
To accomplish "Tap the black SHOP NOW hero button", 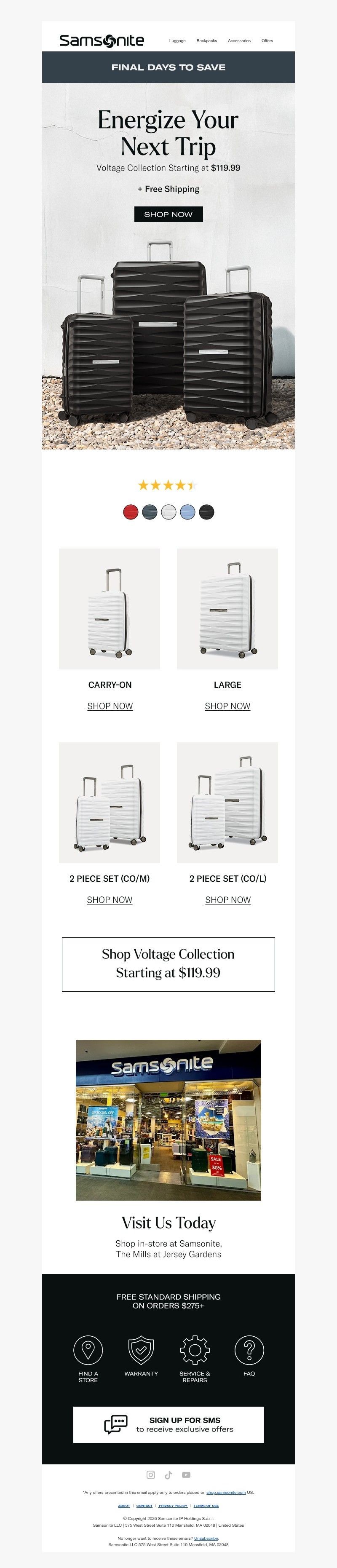I will tap(168, 214).
